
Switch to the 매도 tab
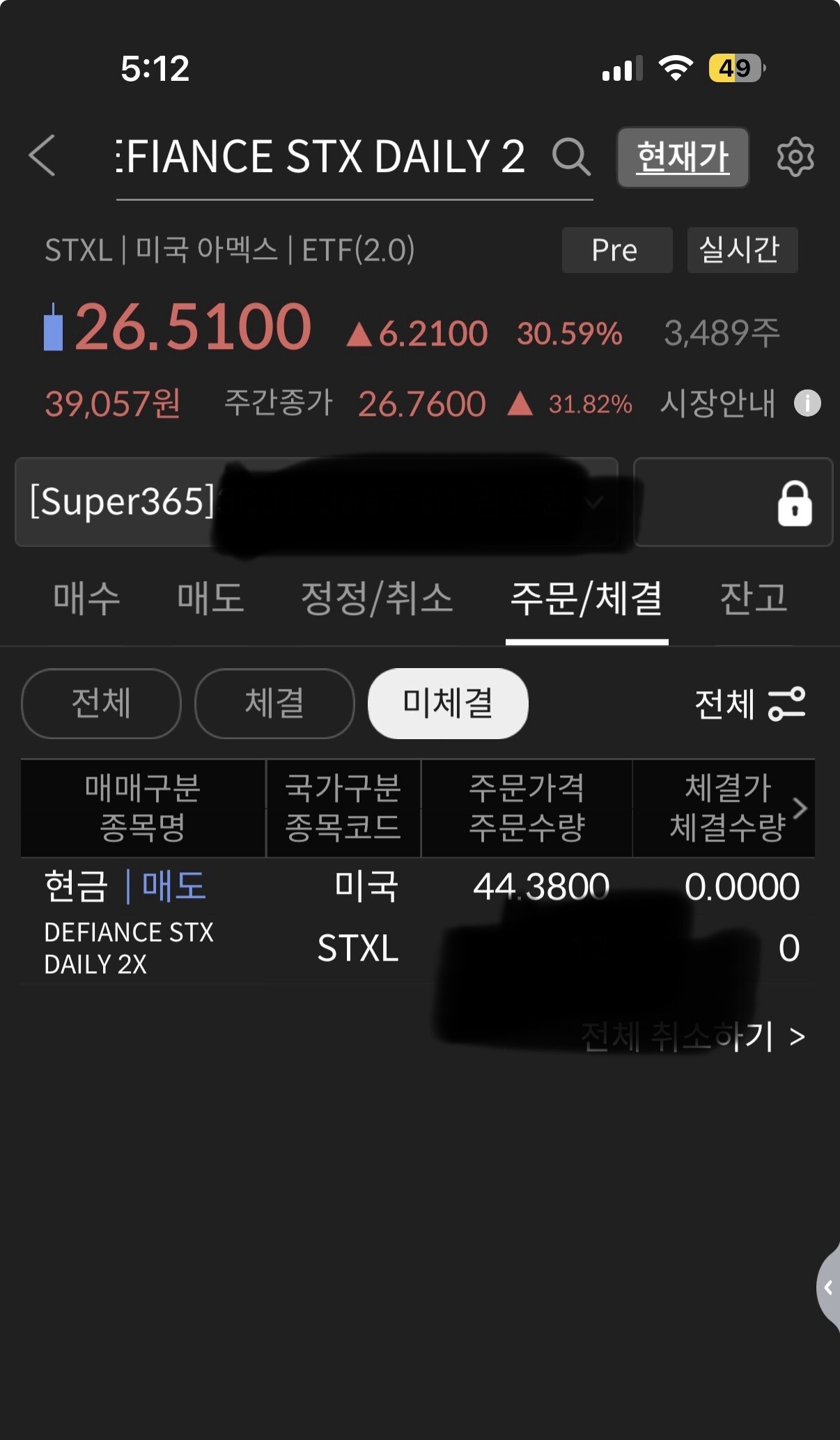click(210, 598)
